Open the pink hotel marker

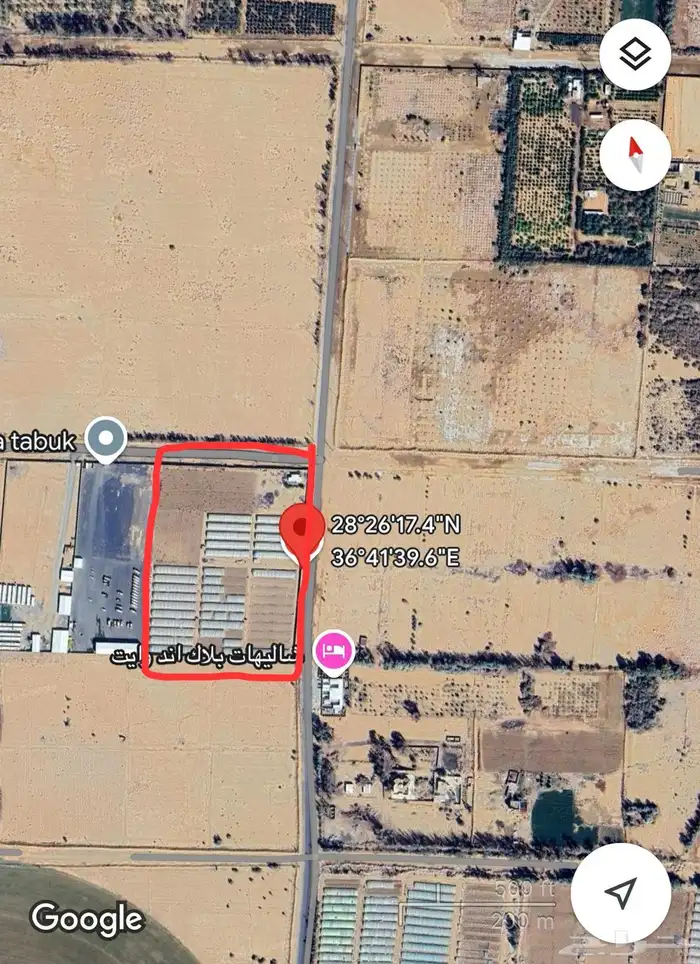click(x=332, y=650)
